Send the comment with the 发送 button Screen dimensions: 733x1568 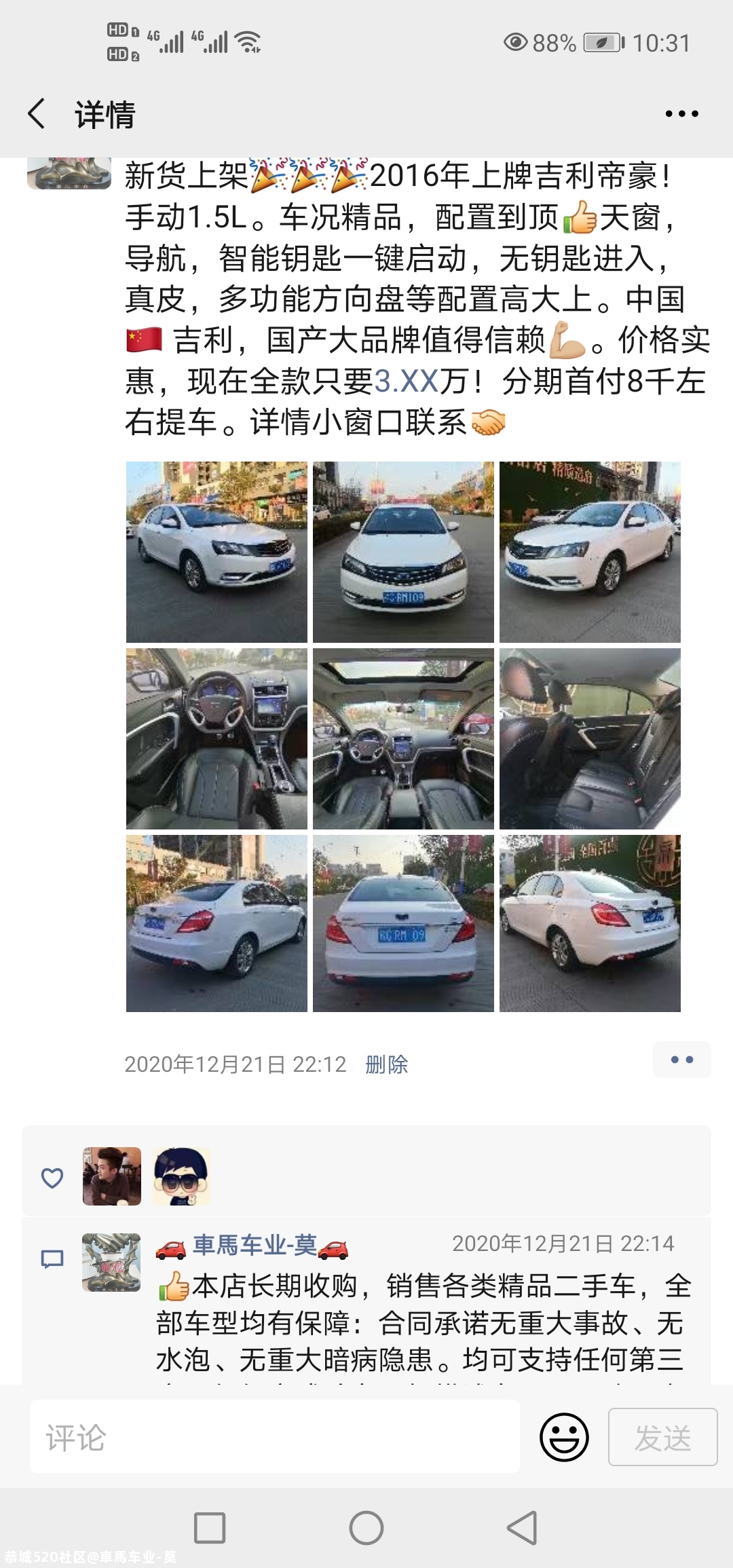[662, 1437]
